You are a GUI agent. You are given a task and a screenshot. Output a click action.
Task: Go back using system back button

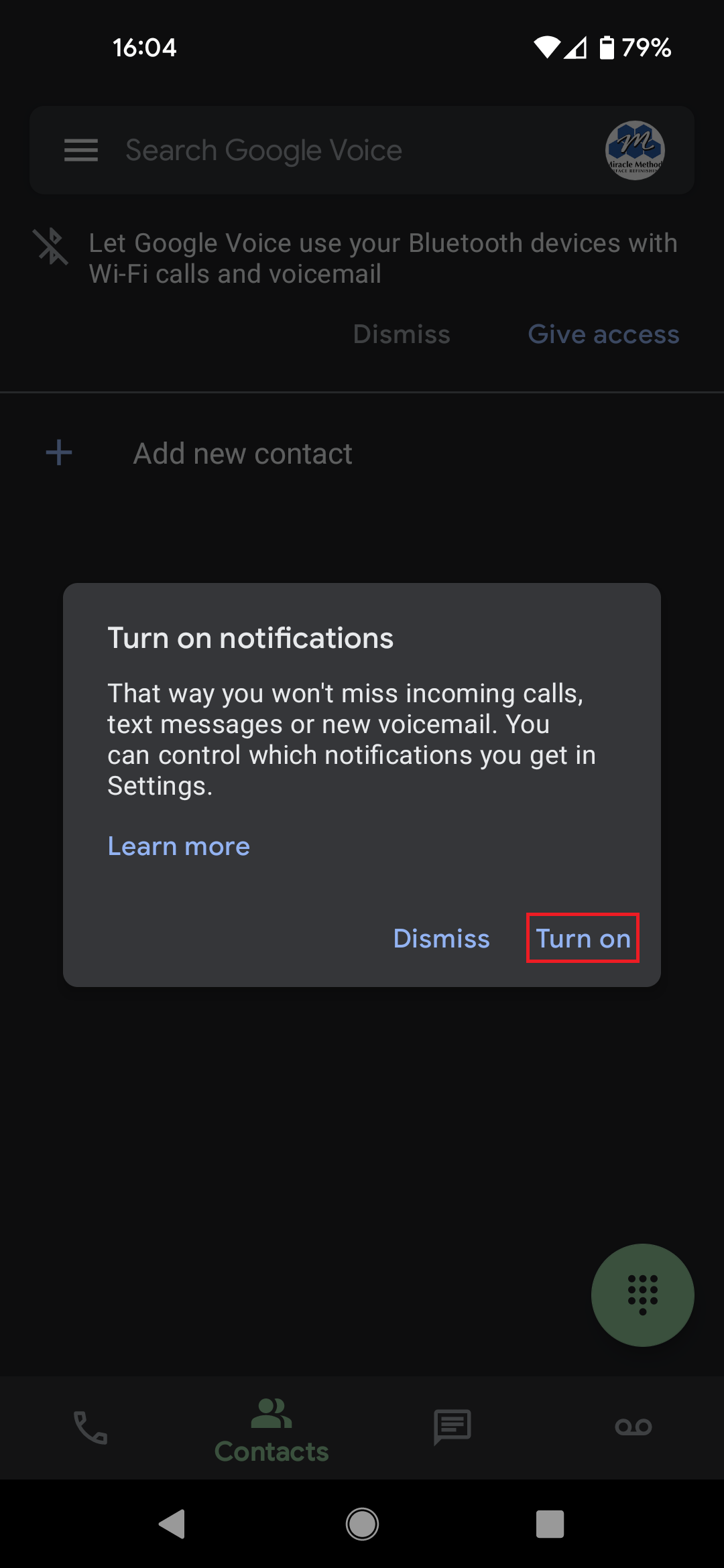[173, 1524]
